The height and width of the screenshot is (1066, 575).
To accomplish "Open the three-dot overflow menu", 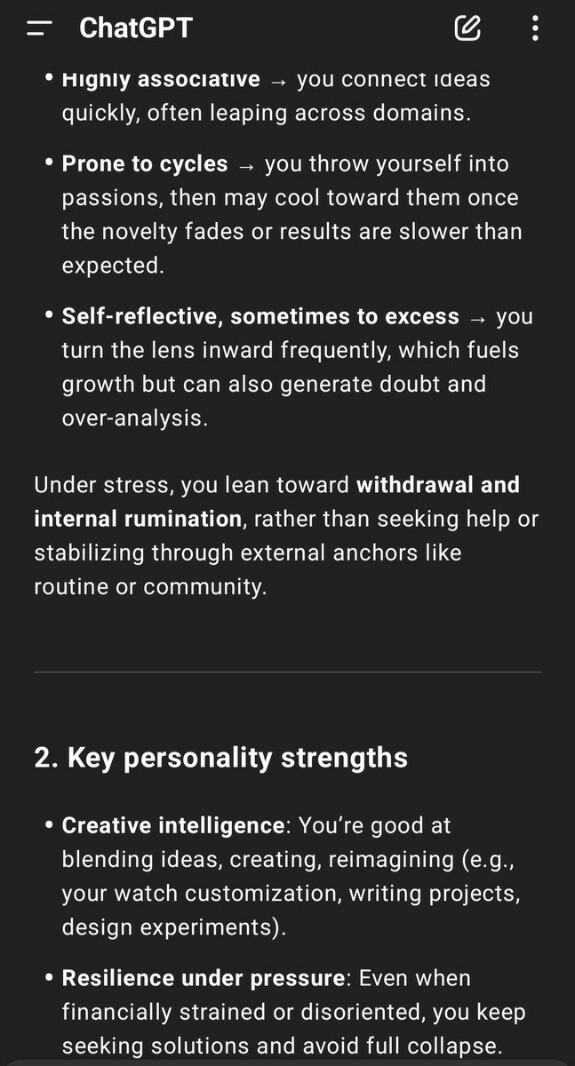I will click(536, 28).
